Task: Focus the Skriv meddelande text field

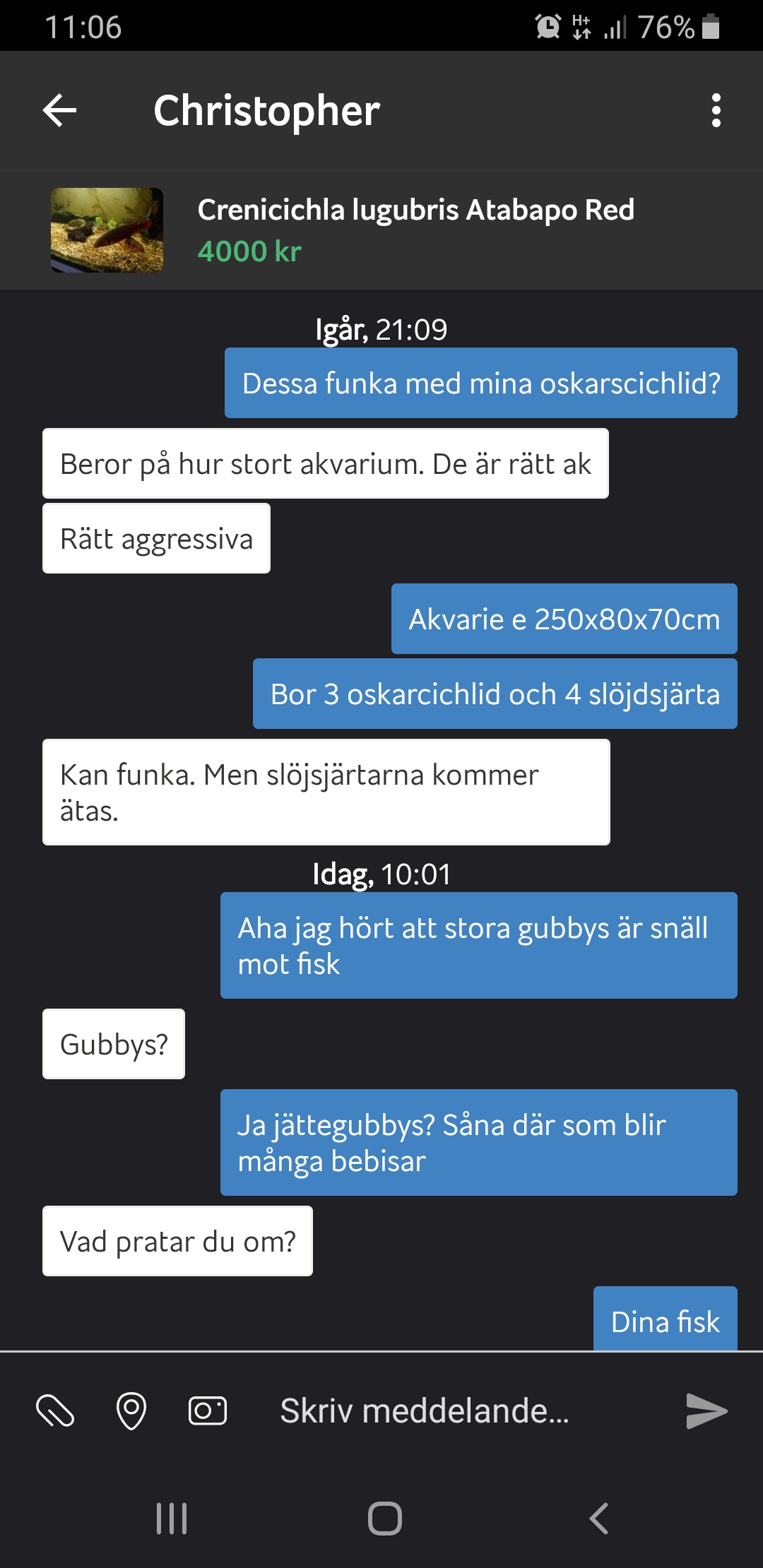Action: [x=452, y=1411]
